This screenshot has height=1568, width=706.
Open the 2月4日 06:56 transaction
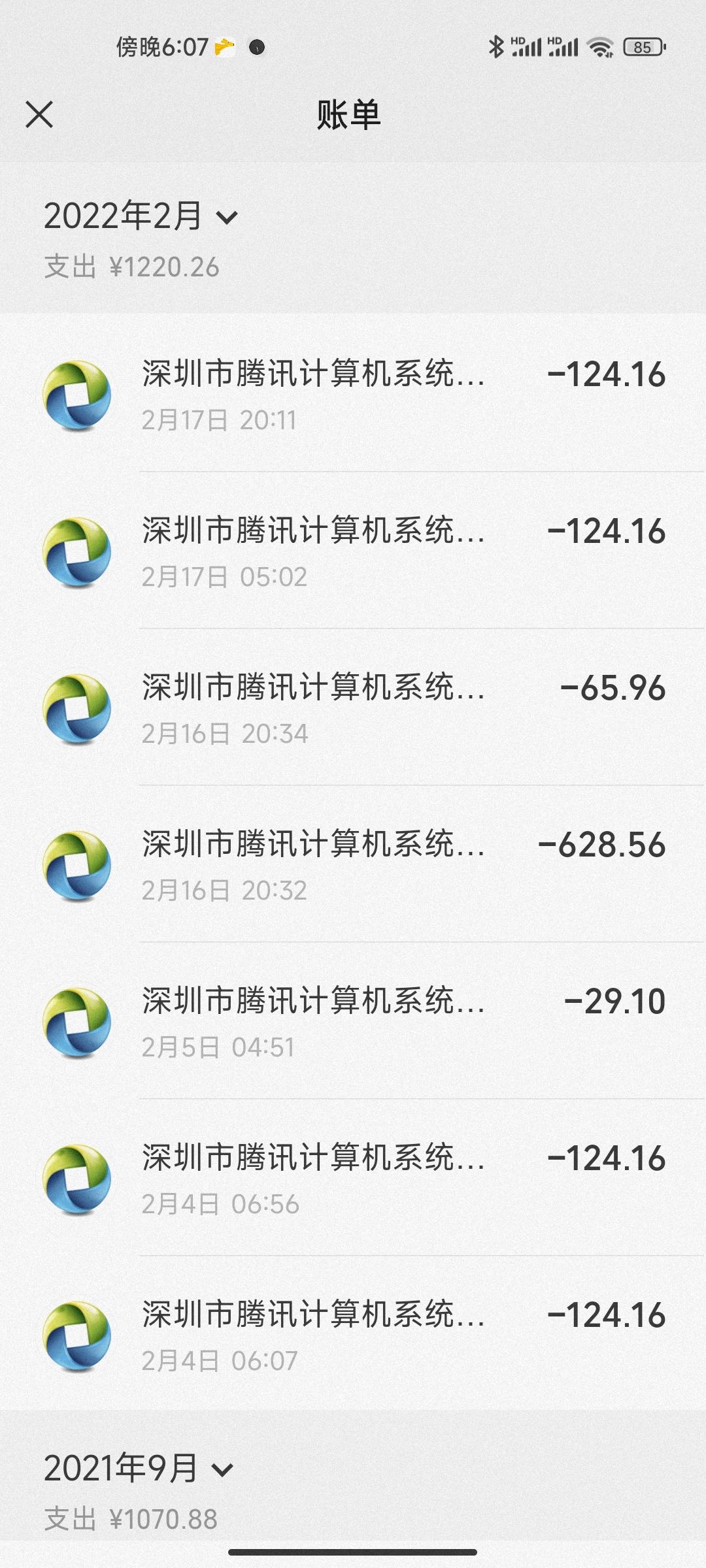point(353,1178)
